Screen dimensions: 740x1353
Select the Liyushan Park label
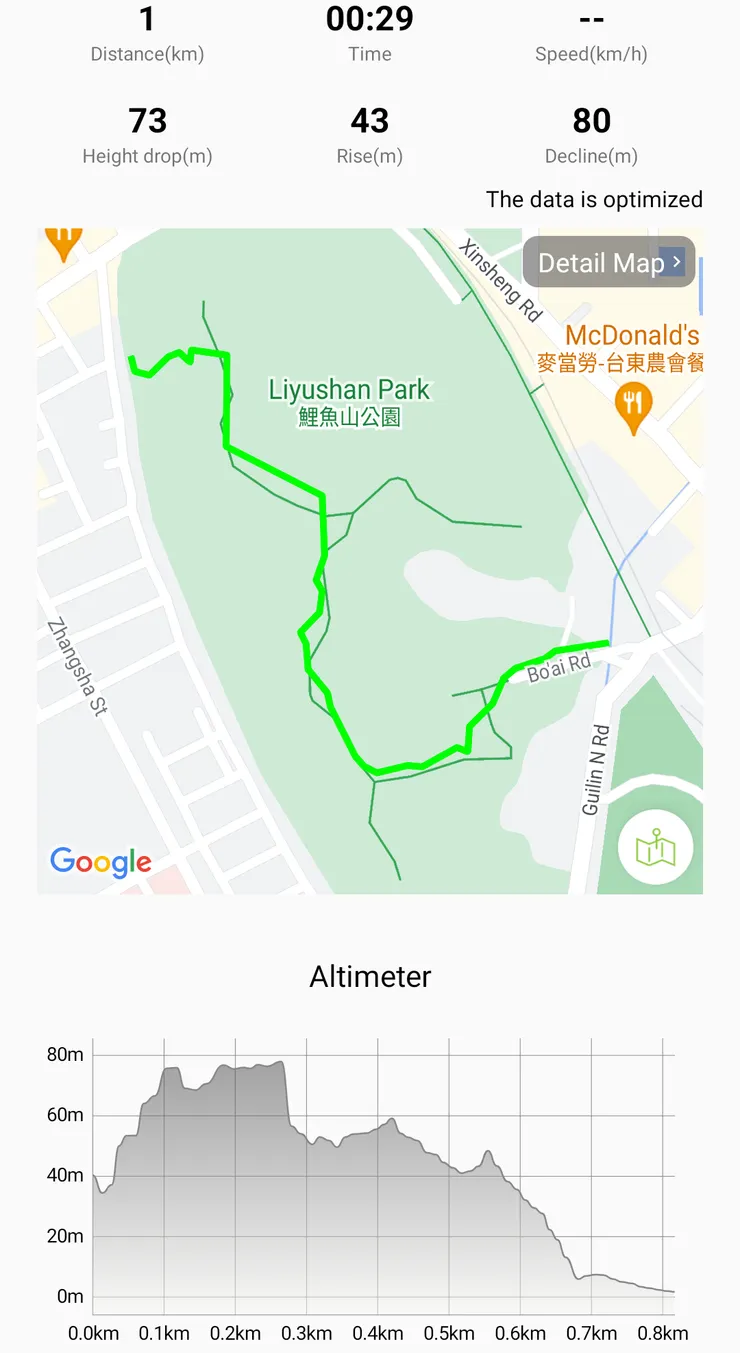pyautogui.click(x=348, y=390)
